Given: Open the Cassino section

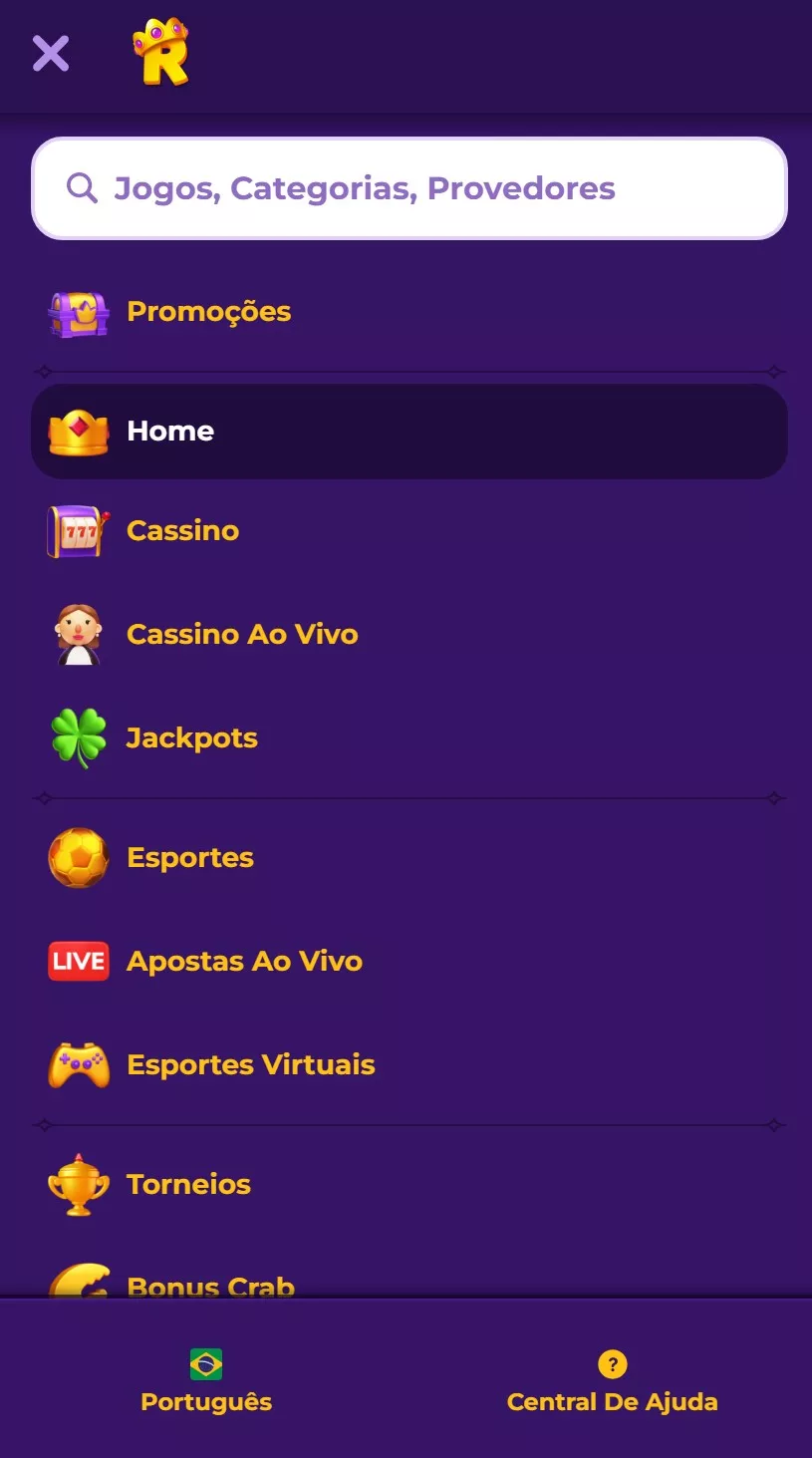Looking at the screenshot, I should tap(182, 530).
